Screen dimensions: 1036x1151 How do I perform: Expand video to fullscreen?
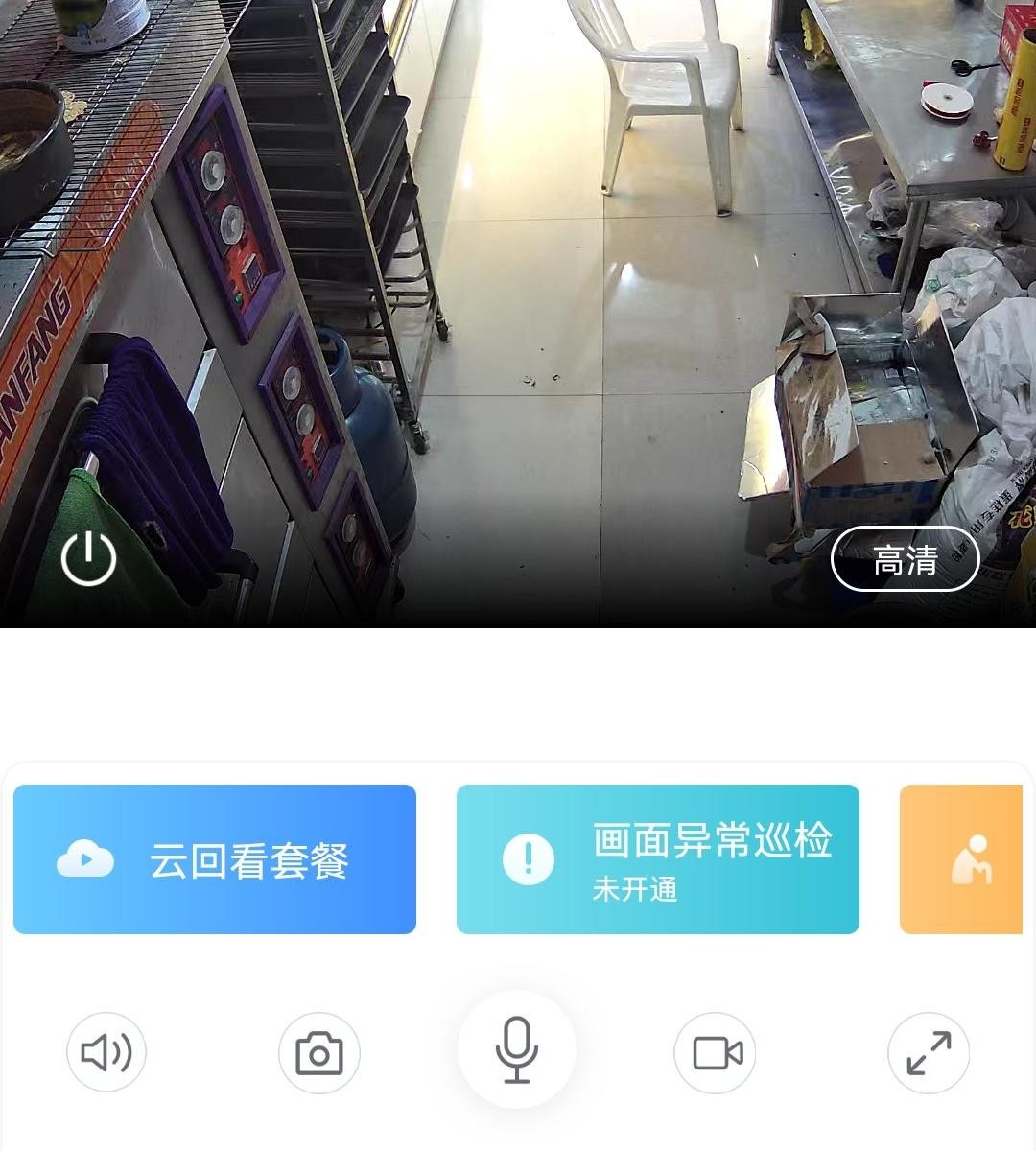click(x=929, y=1052)
